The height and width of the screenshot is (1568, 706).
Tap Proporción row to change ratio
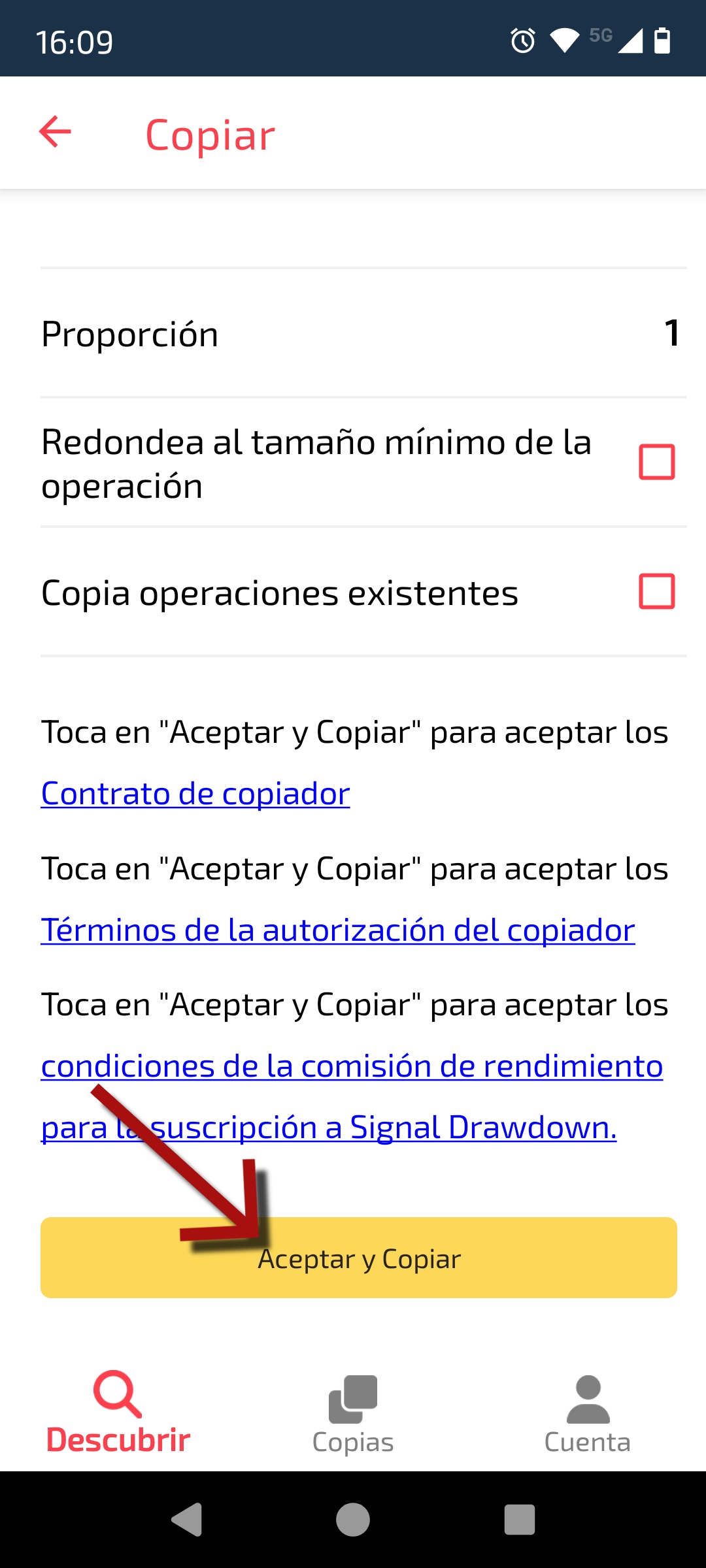coord(353,335)
